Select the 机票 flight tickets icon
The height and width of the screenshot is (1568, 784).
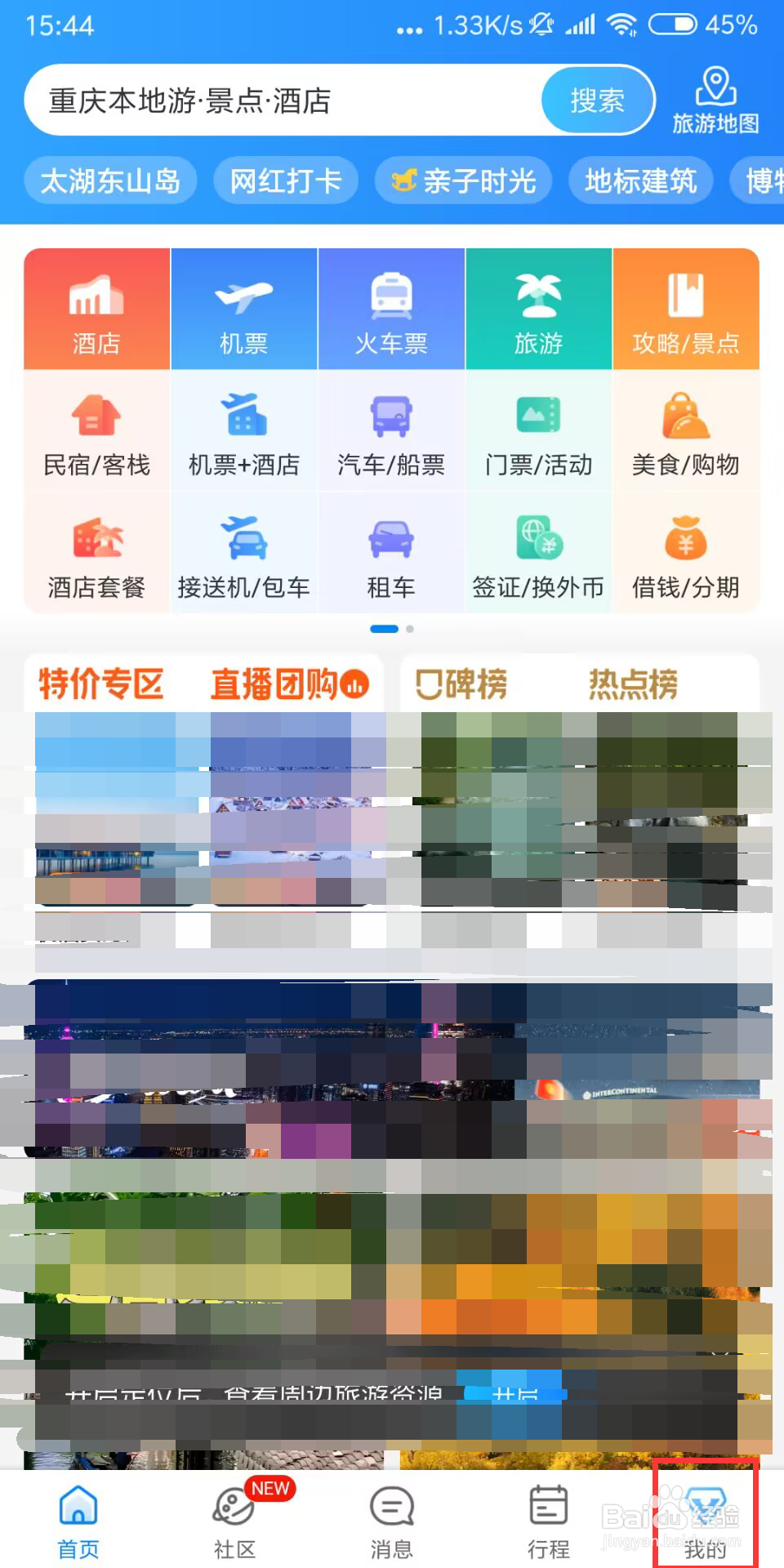coord(243,309)
